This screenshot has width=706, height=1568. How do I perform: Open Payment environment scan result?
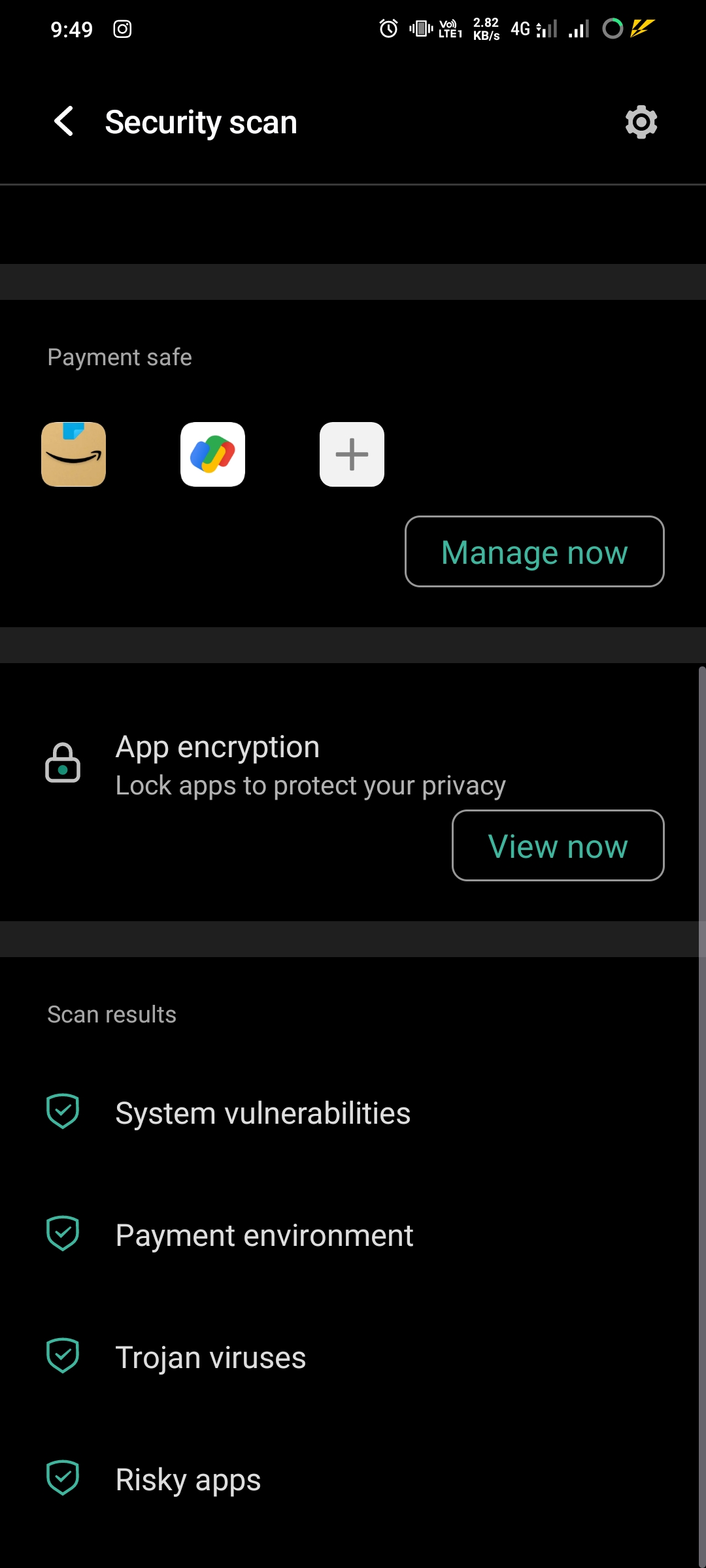[x=264, y=1235]
